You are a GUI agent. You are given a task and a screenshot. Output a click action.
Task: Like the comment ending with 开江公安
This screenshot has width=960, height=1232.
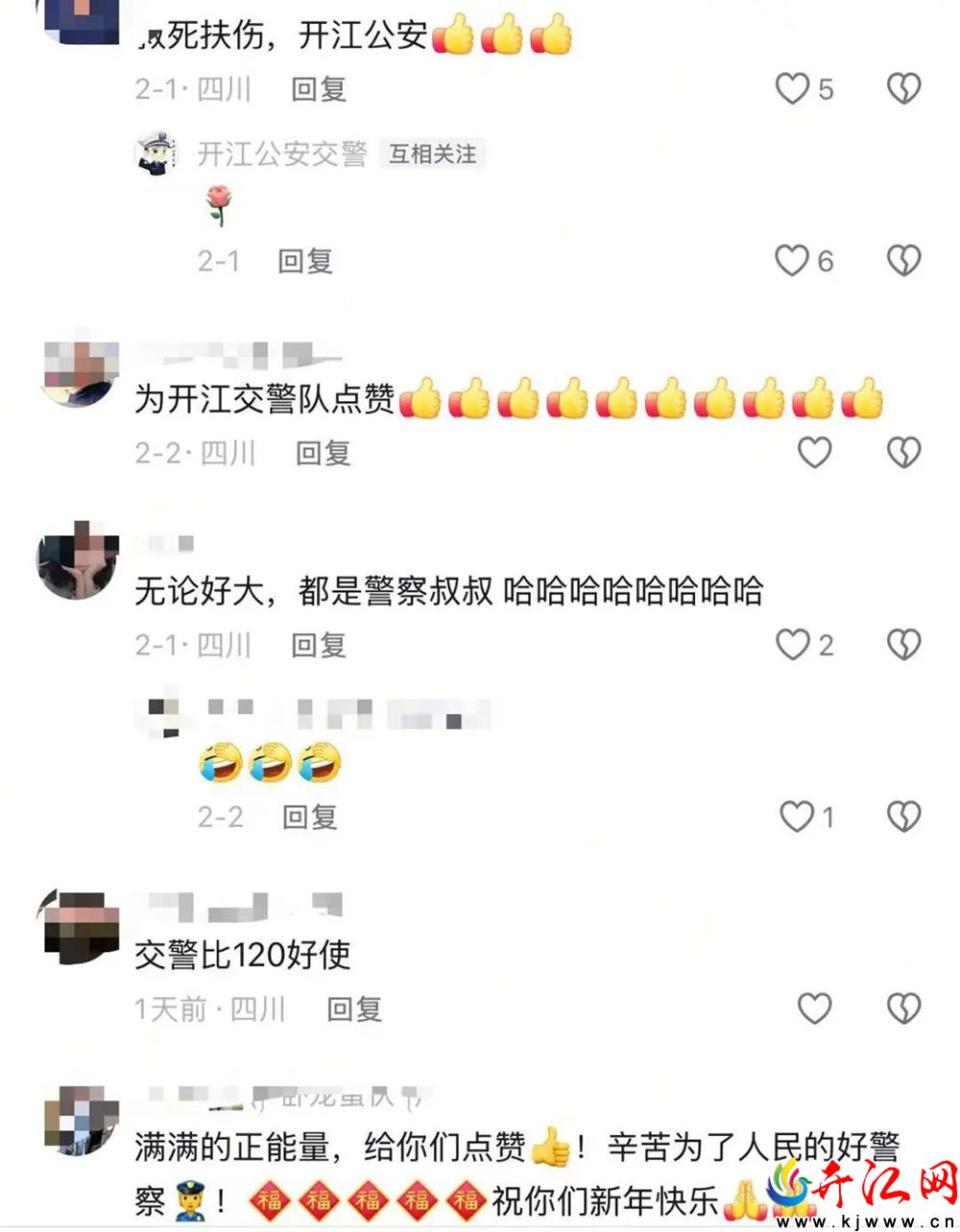click(793, 89)
